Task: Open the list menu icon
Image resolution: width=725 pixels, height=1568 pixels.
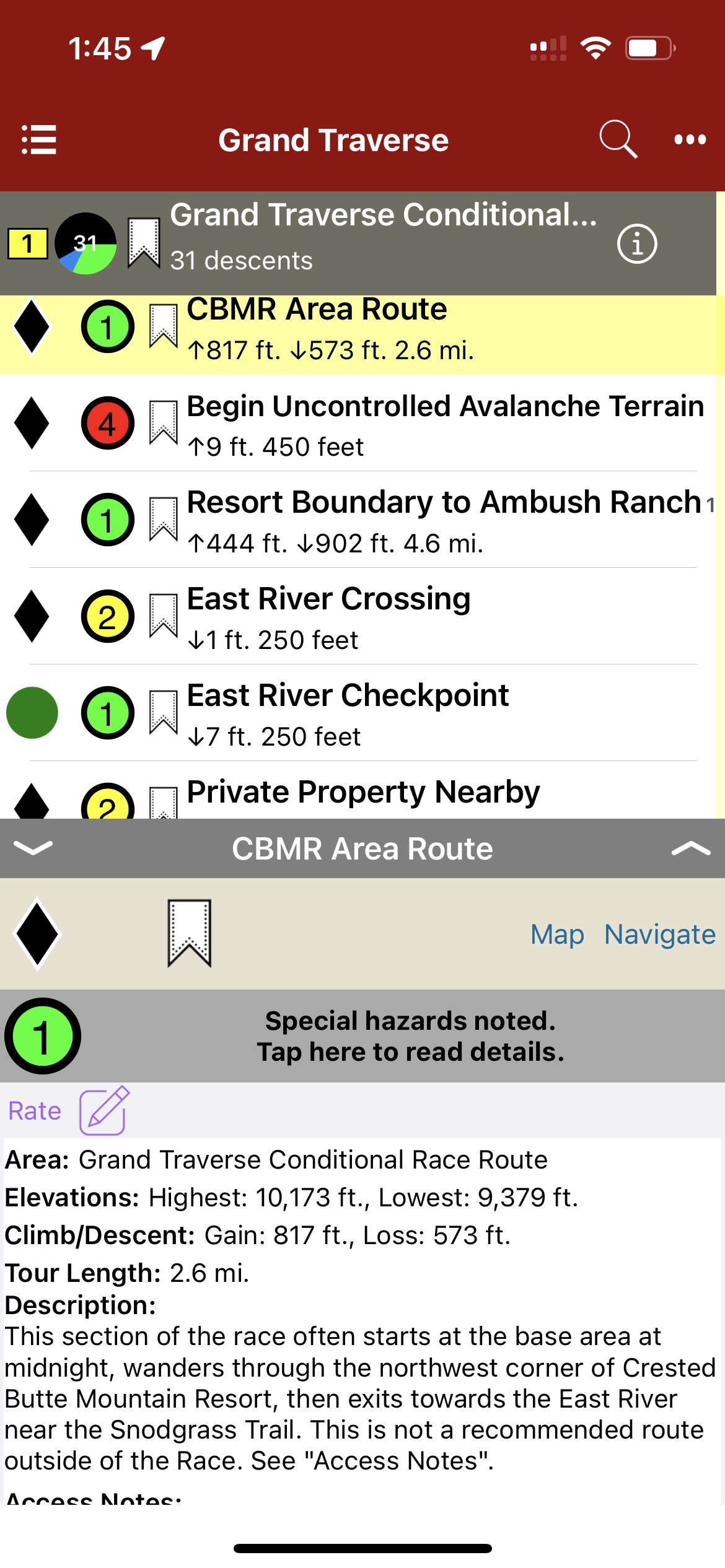Action: click(39, 139)
